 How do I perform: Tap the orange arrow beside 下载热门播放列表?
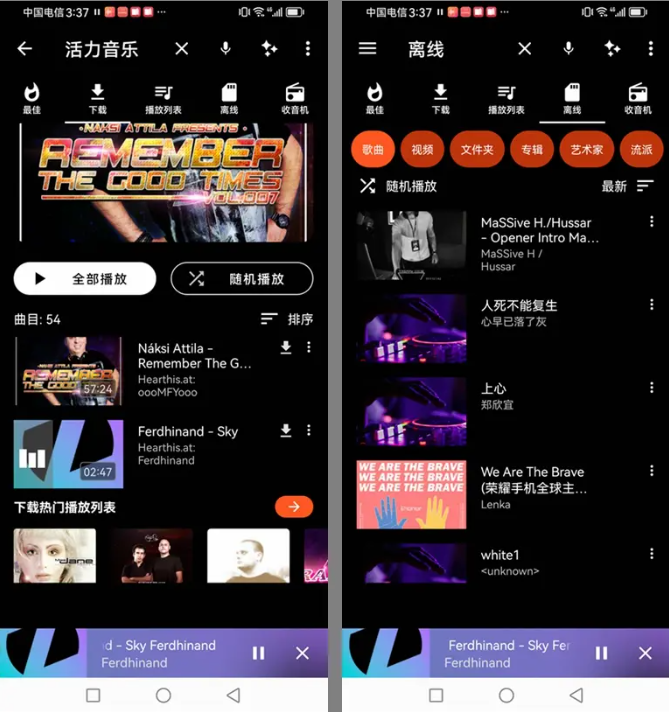pos(294,507)
